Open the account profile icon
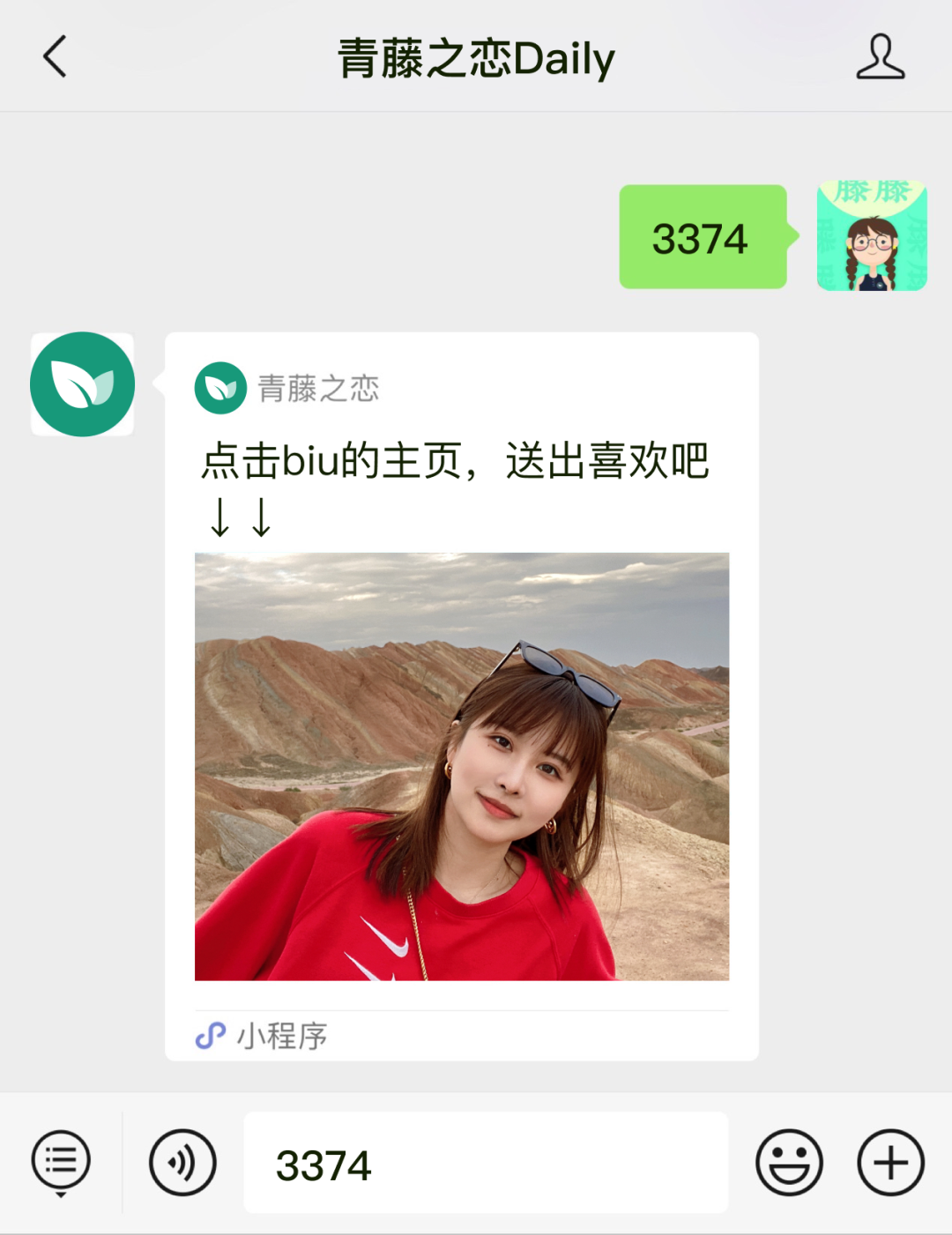Image resolution: width=952 pixels, height=1235 pixels. click(880, 57)
